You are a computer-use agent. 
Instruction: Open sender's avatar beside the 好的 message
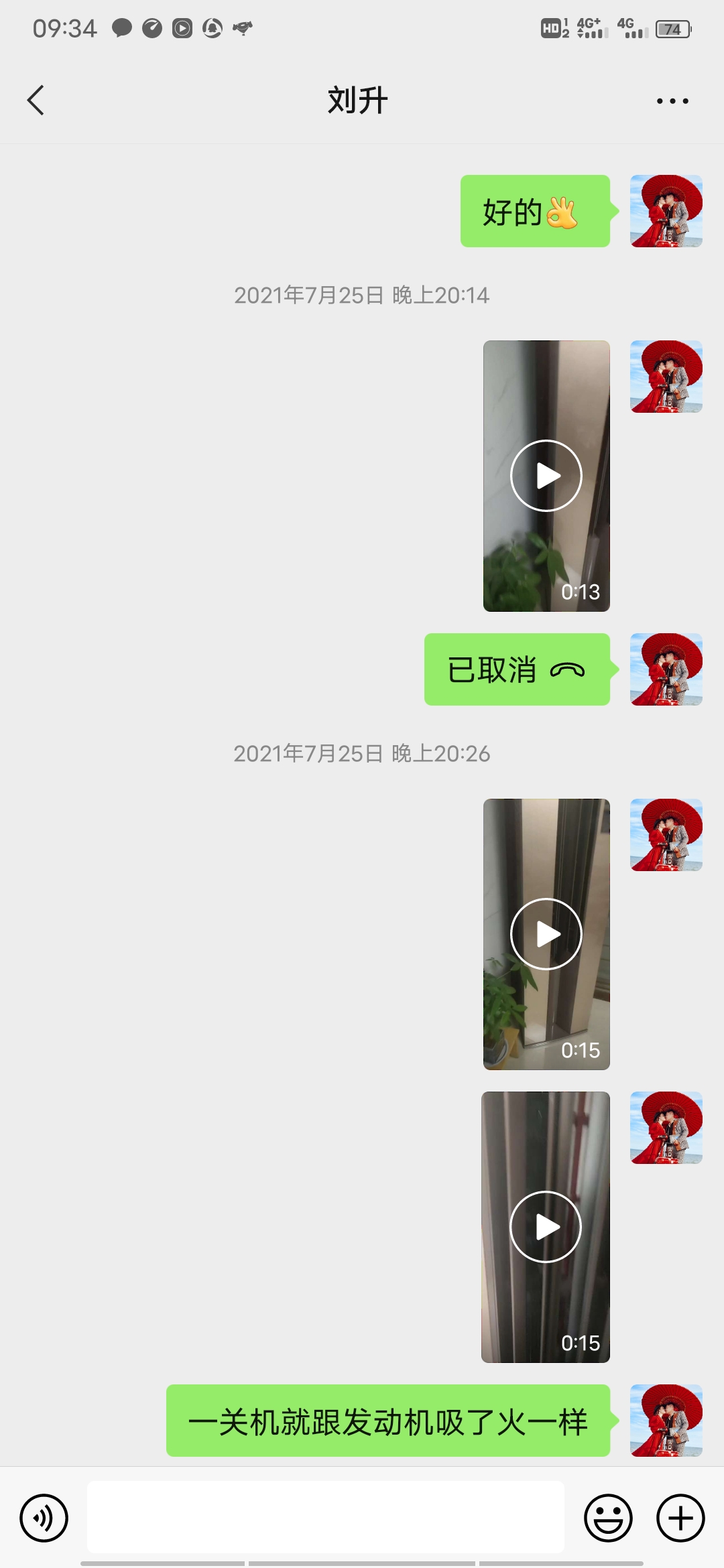666,211
